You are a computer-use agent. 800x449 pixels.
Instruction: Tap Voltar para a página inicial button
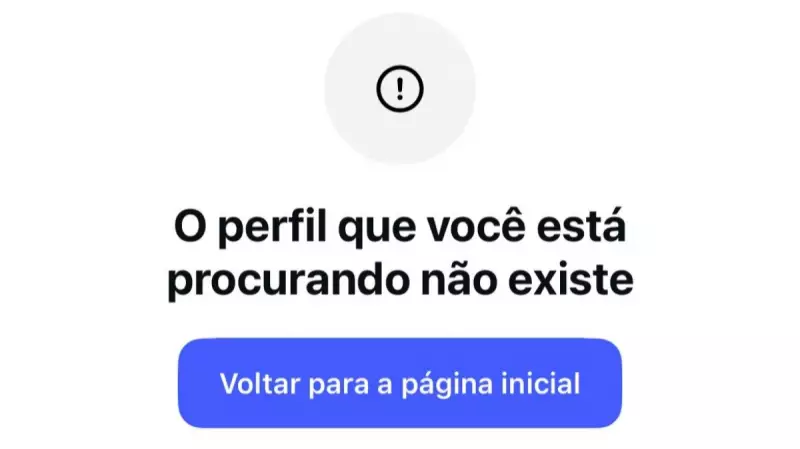(400, 384)
